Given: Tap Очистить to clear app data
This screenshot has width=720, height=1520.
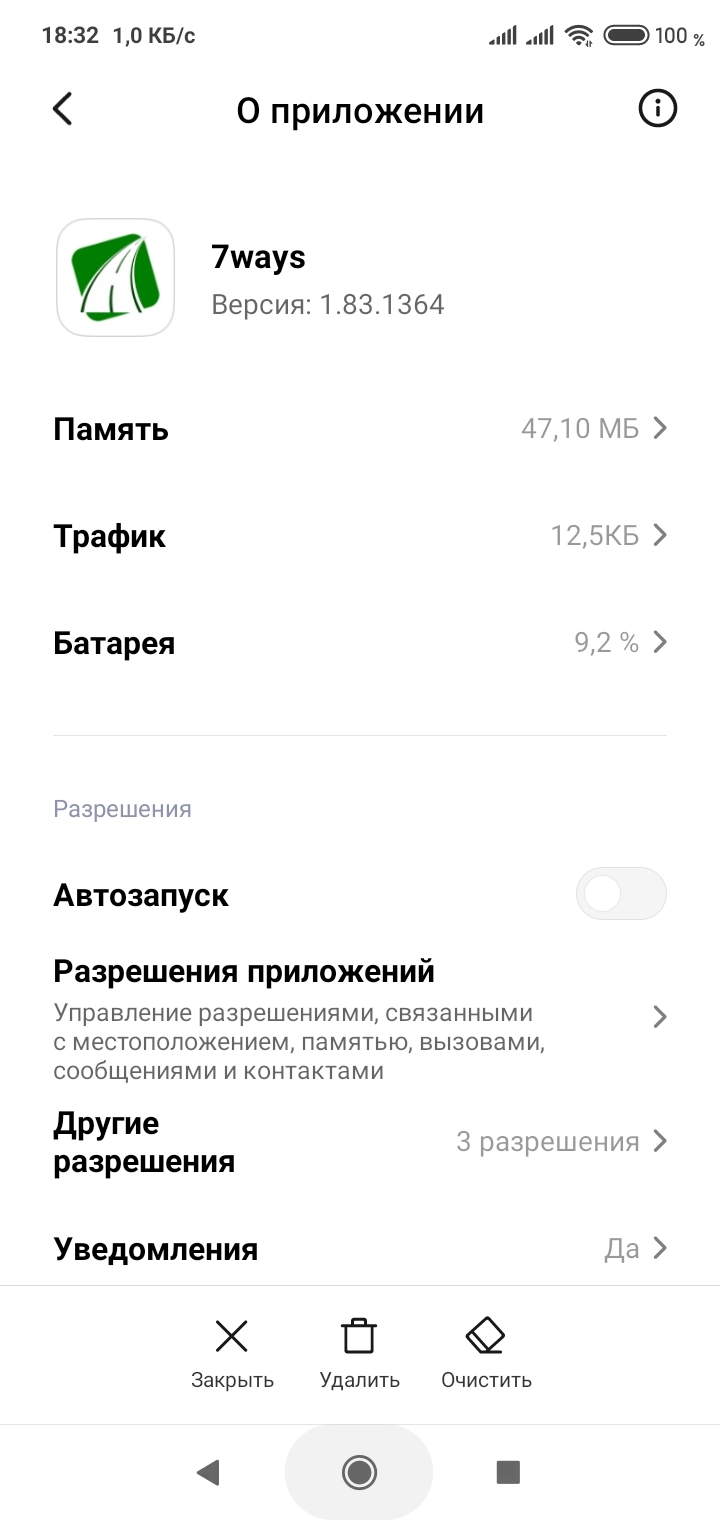Looking at the screenshot, I should 486,1354.
